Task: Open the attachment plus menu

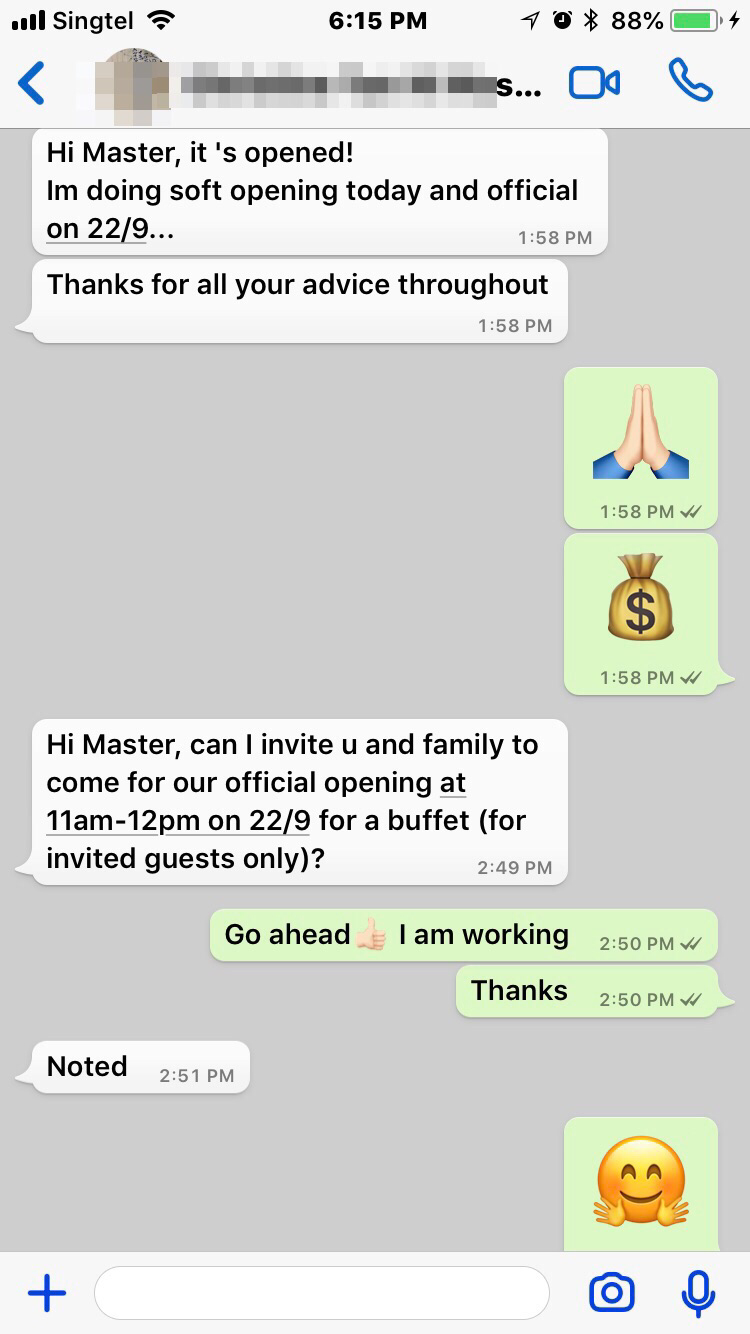Action: click(46, 1293)
